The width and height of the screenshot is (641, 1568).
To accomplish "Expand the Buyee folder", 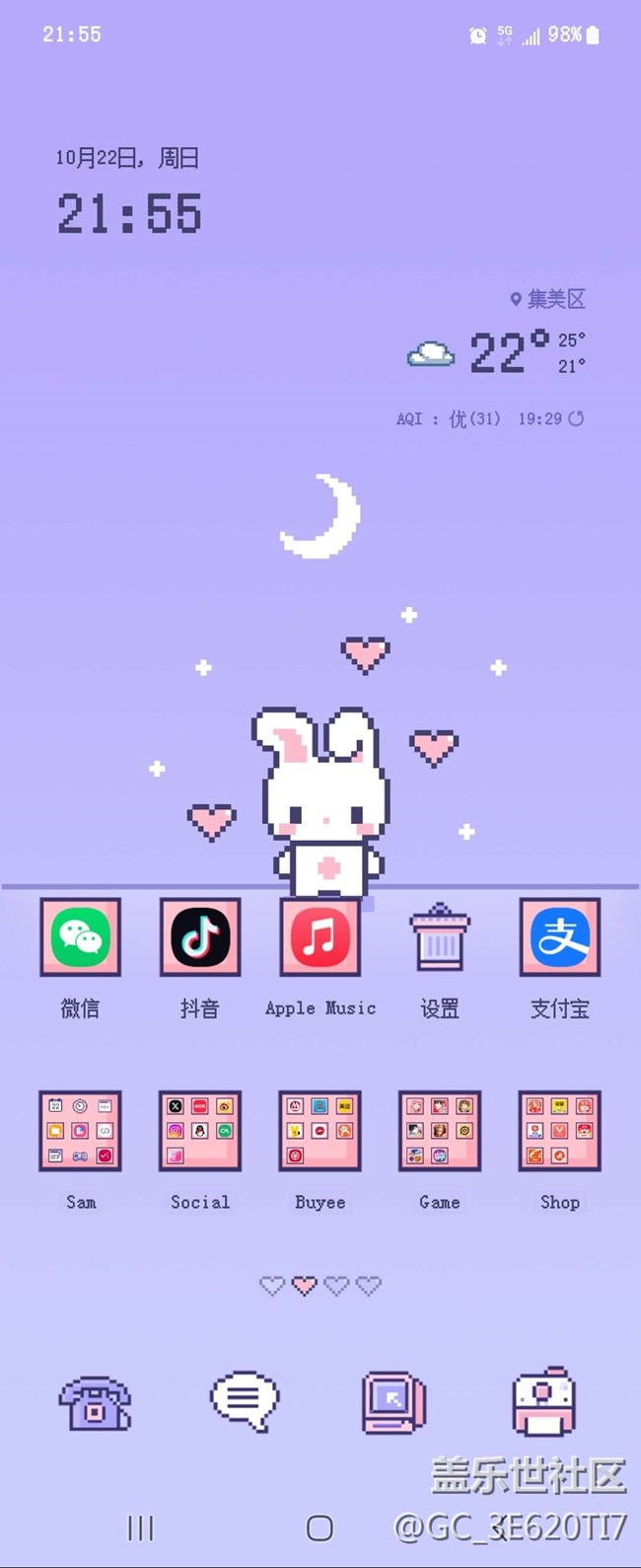I will point(320,1131).
